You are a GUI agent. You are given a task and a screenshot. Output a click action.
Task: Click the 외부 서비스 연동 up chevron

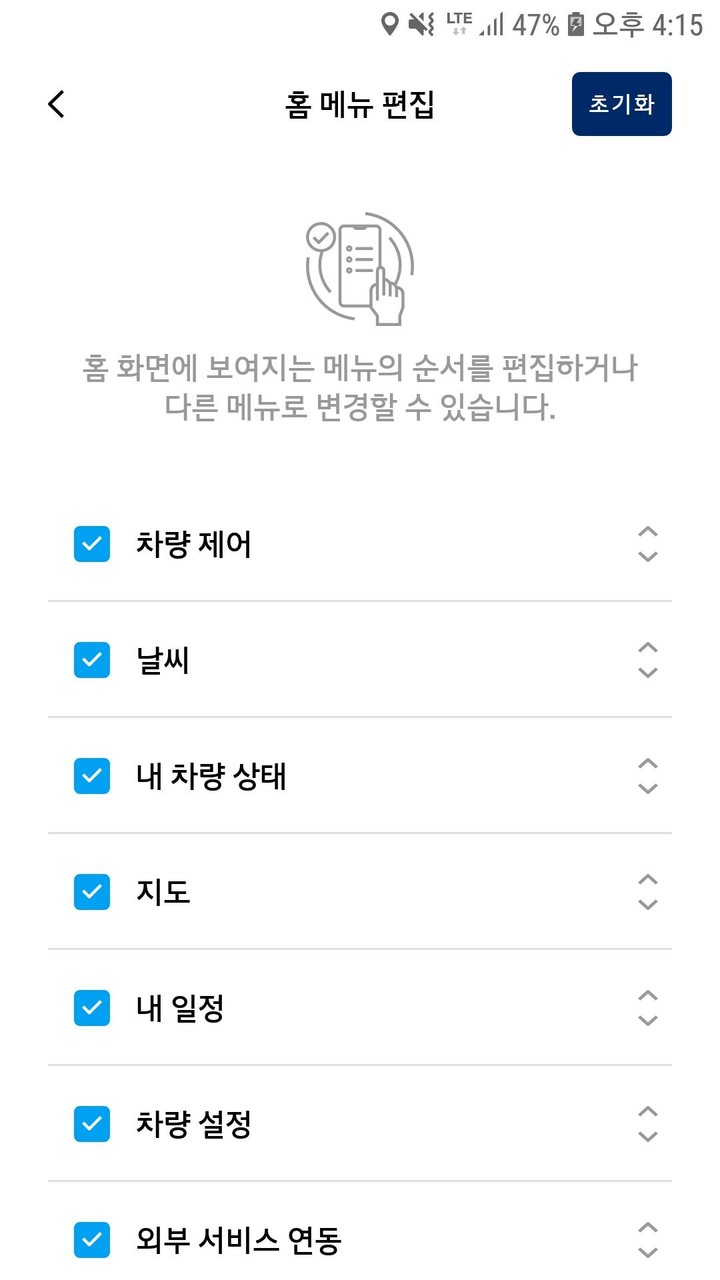click(647, 1229)
